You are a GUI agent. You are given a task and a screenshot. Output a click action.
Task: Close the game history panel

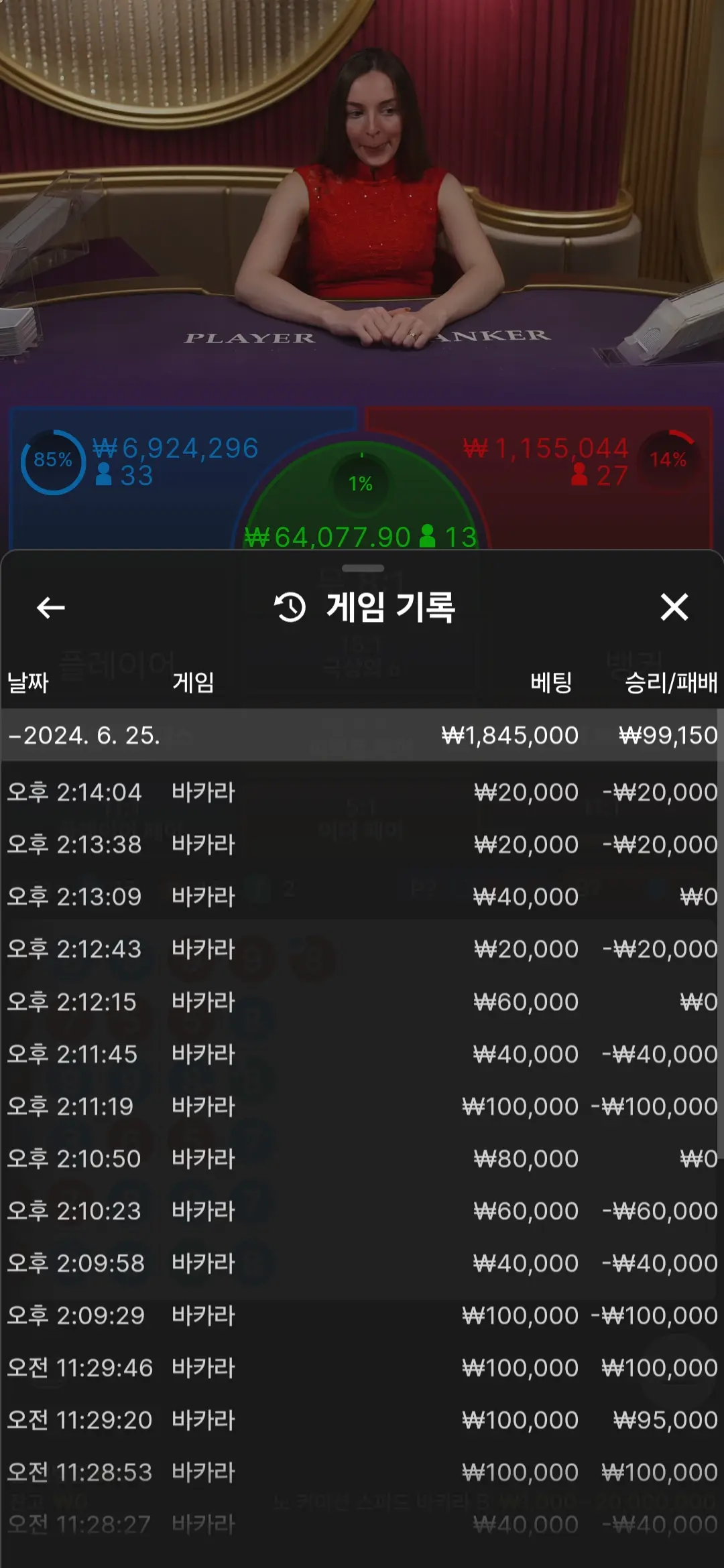pyautogui.click(x=674, y=607)
